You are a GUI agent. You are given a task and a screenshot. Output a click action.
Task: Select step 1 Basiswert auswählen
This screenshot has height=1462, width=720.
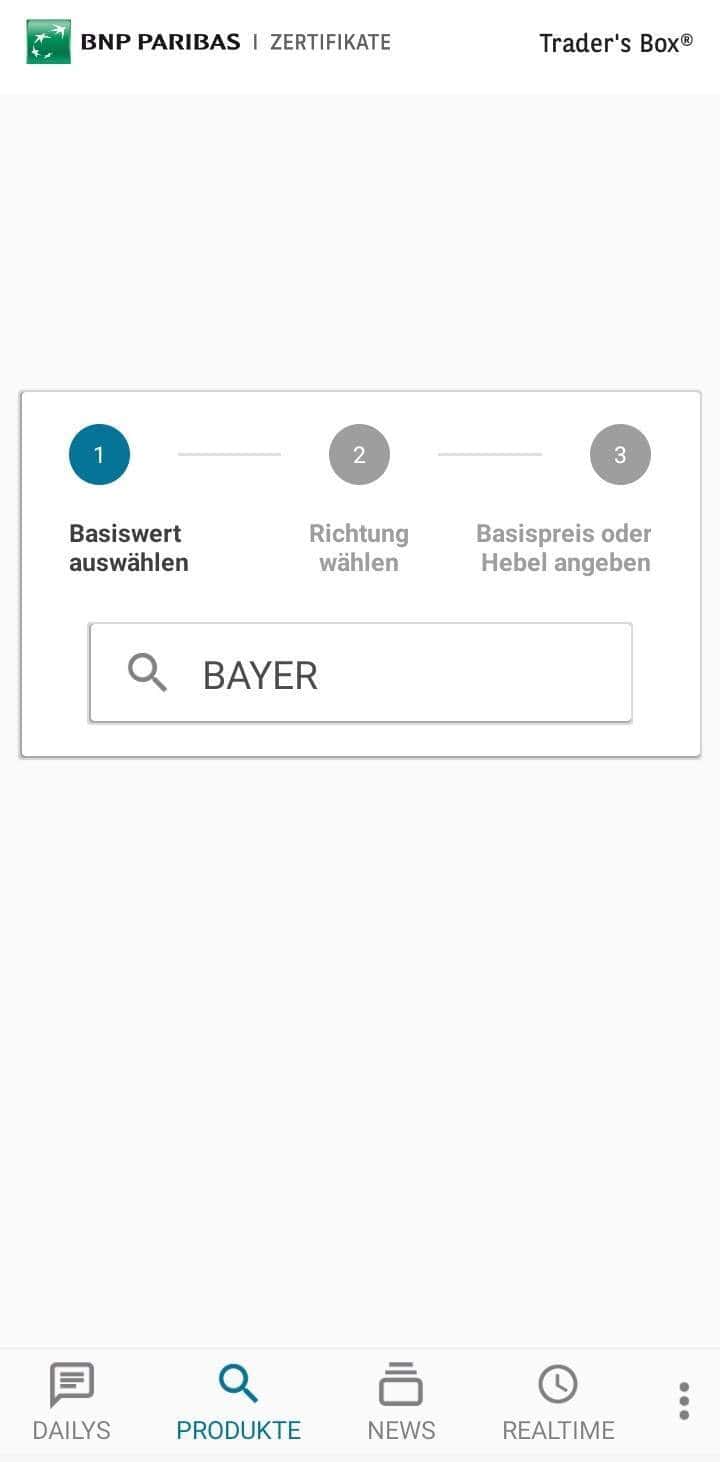click(99, 455)
